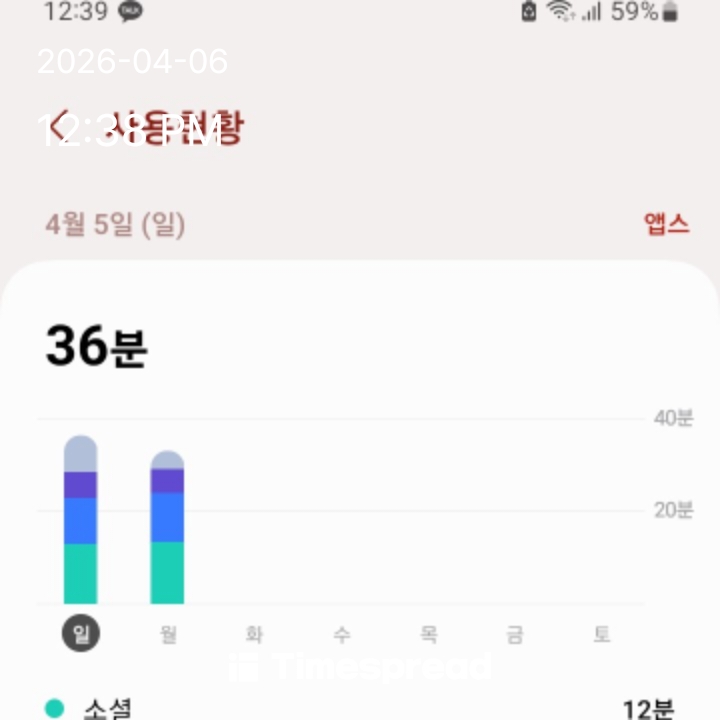This screenshot has height=720, width=720.
Task: Select the 월 day in chart
Action: click(167, 634)
